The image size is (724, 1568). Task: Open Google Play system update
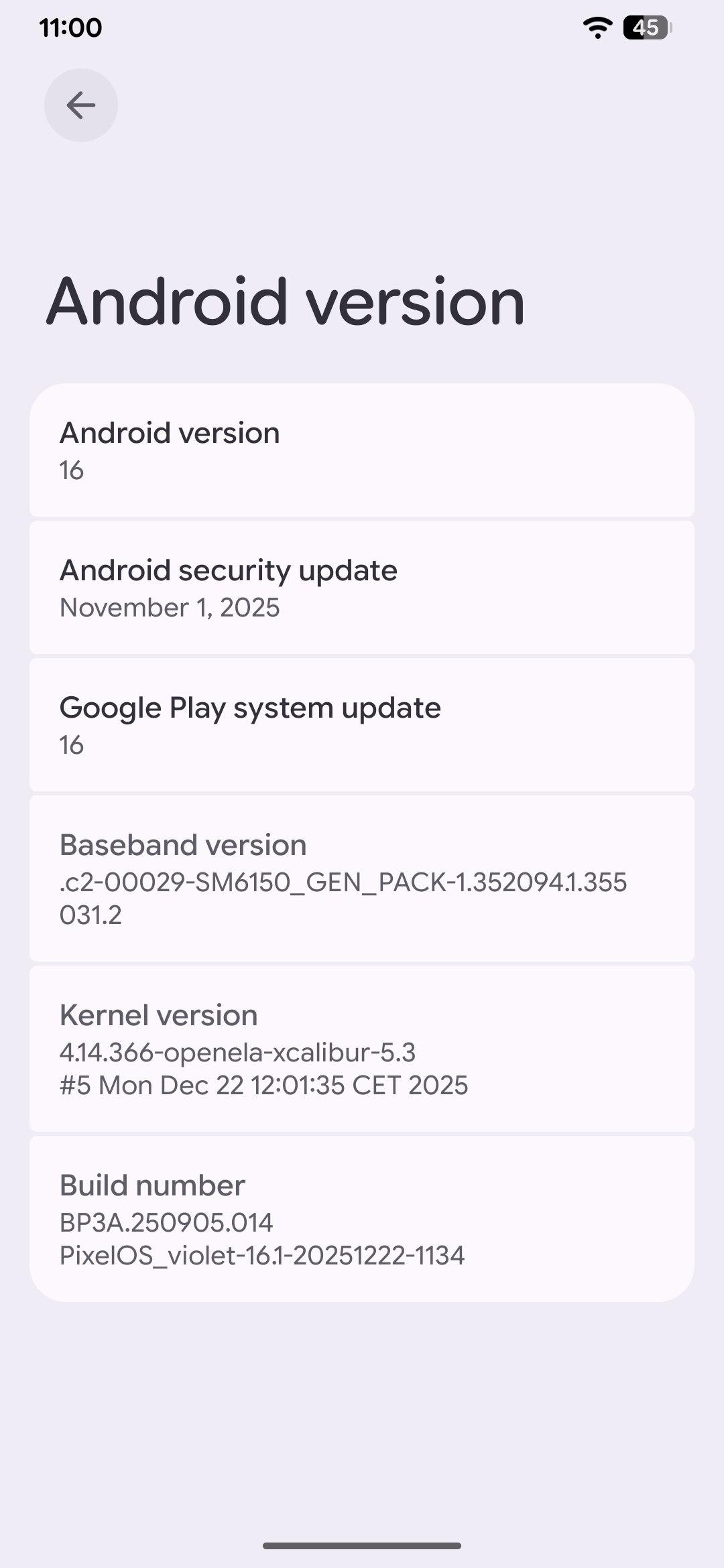[x=362, y=725]
